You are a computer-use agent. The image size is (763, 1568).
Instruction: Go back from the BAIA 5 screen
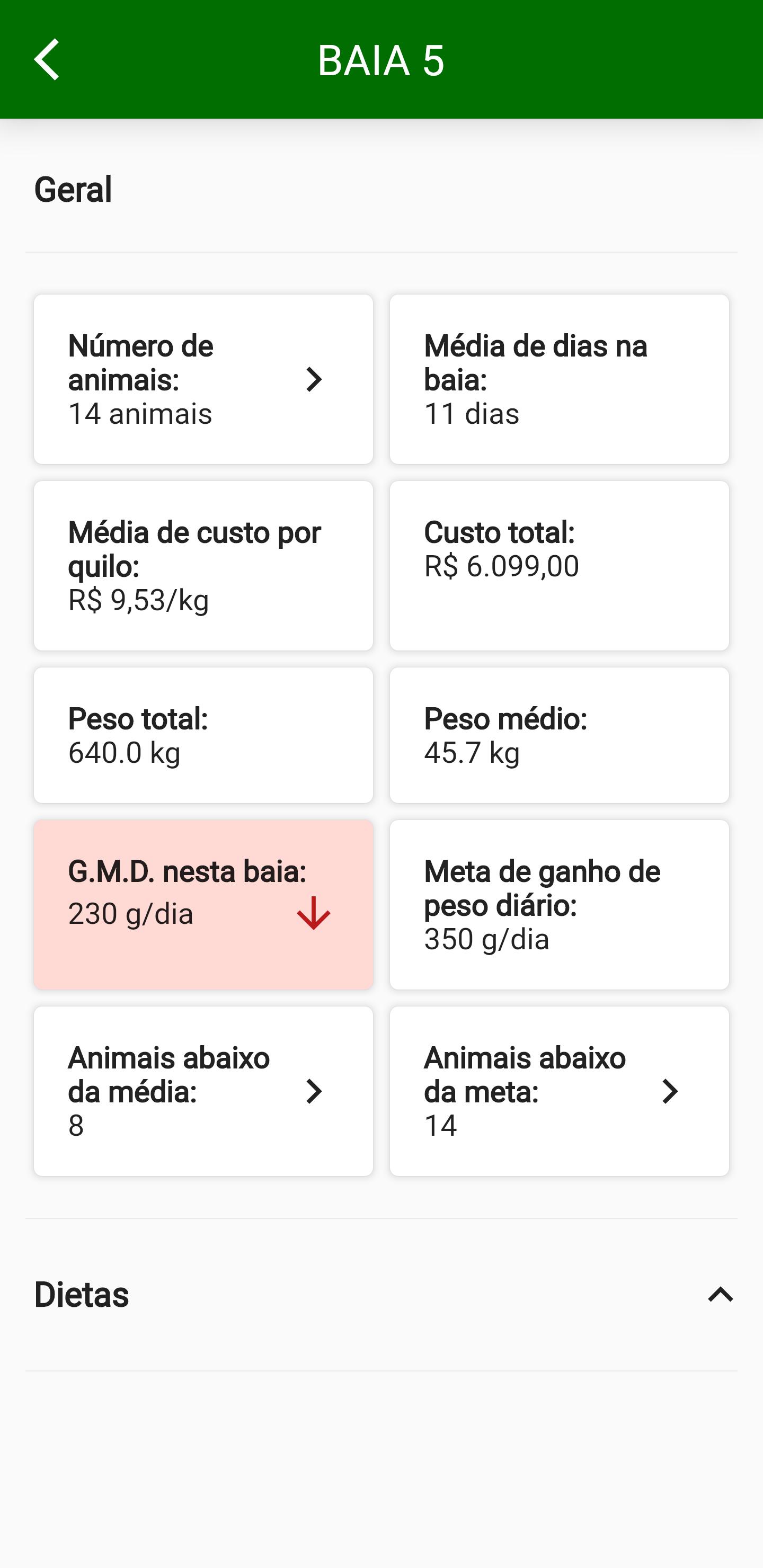(x=47, y=60)
